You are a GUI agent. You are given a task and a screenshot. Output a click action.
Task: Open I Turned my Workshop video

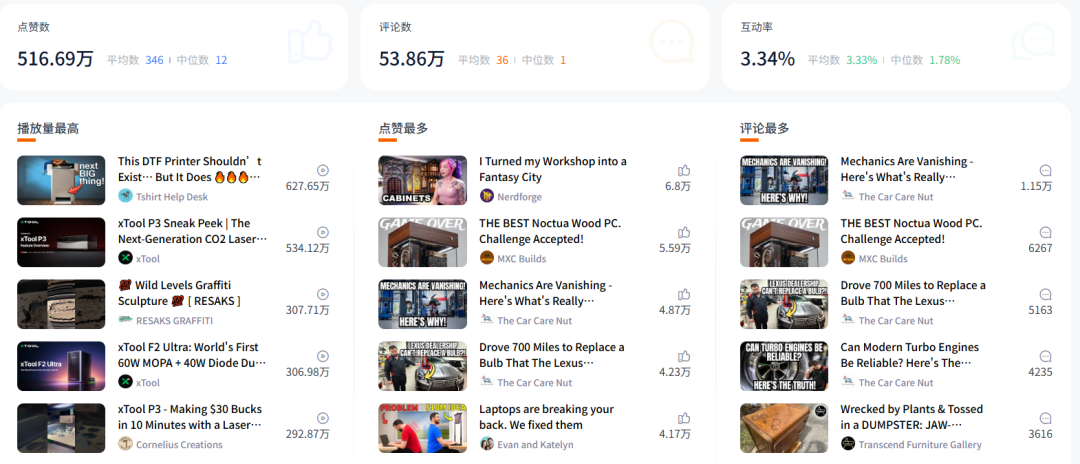click(552, 169)
